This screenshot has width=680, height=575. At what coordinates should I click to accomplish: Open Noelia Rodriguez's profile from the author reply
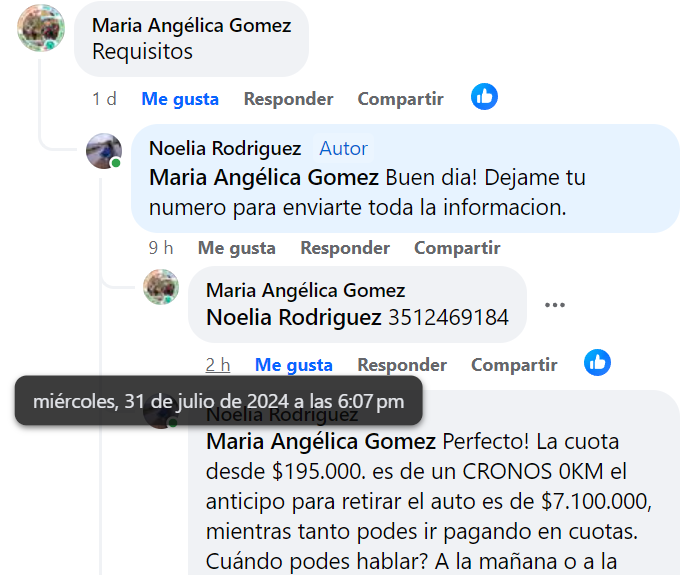(225, 148)
